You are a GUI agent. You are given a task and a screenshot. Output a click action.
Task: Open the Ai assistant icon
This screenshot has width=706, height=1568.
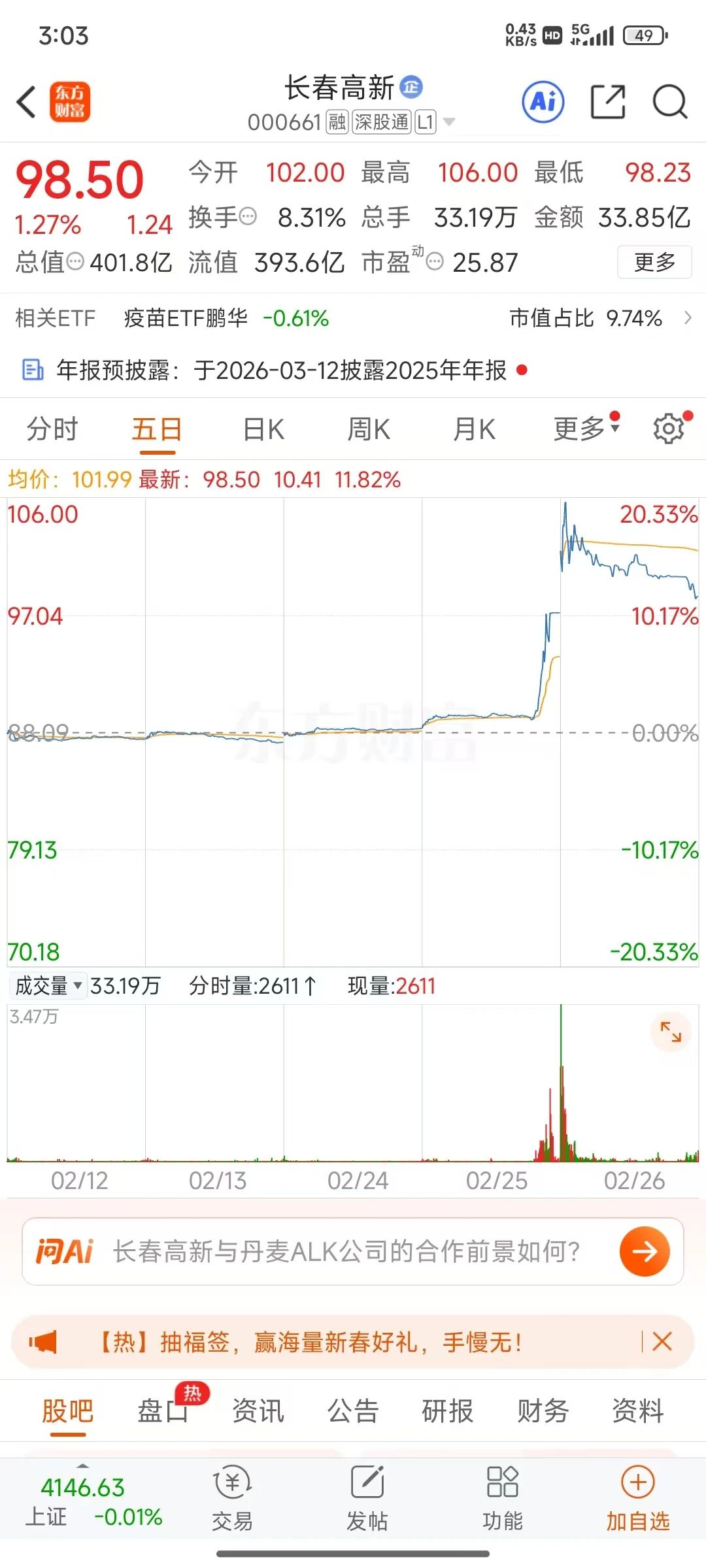coord(543,102)
